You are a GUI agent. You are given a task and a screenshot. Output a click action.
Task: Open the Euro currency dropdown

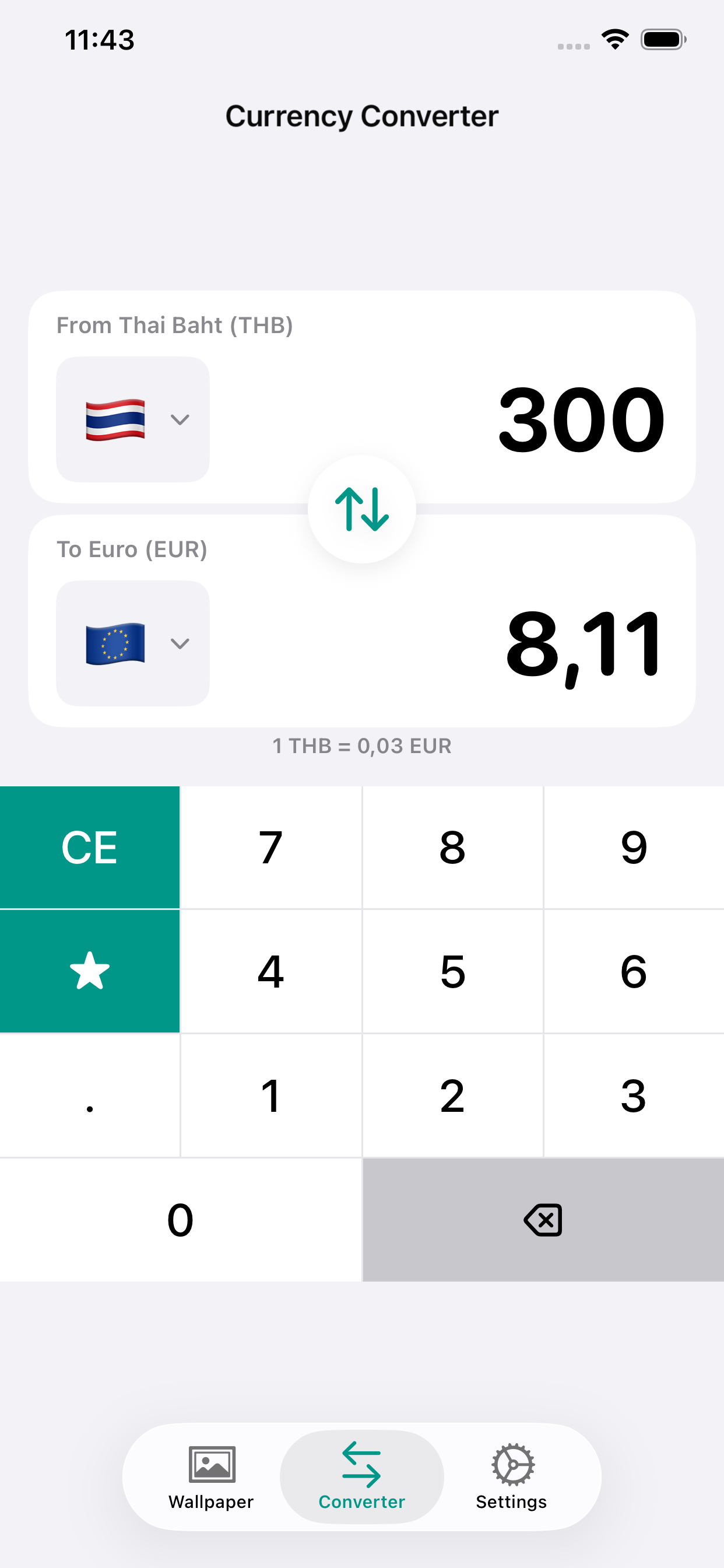133,643
